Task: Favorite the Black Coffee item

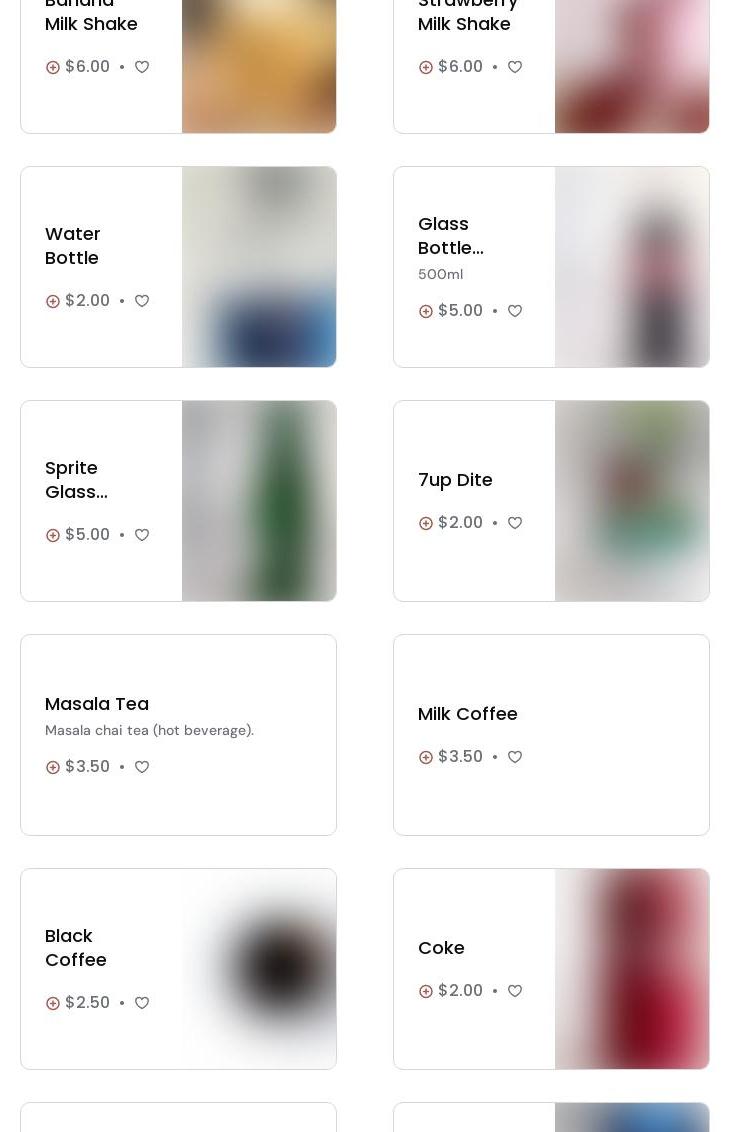Action: tap(142, 1003)
